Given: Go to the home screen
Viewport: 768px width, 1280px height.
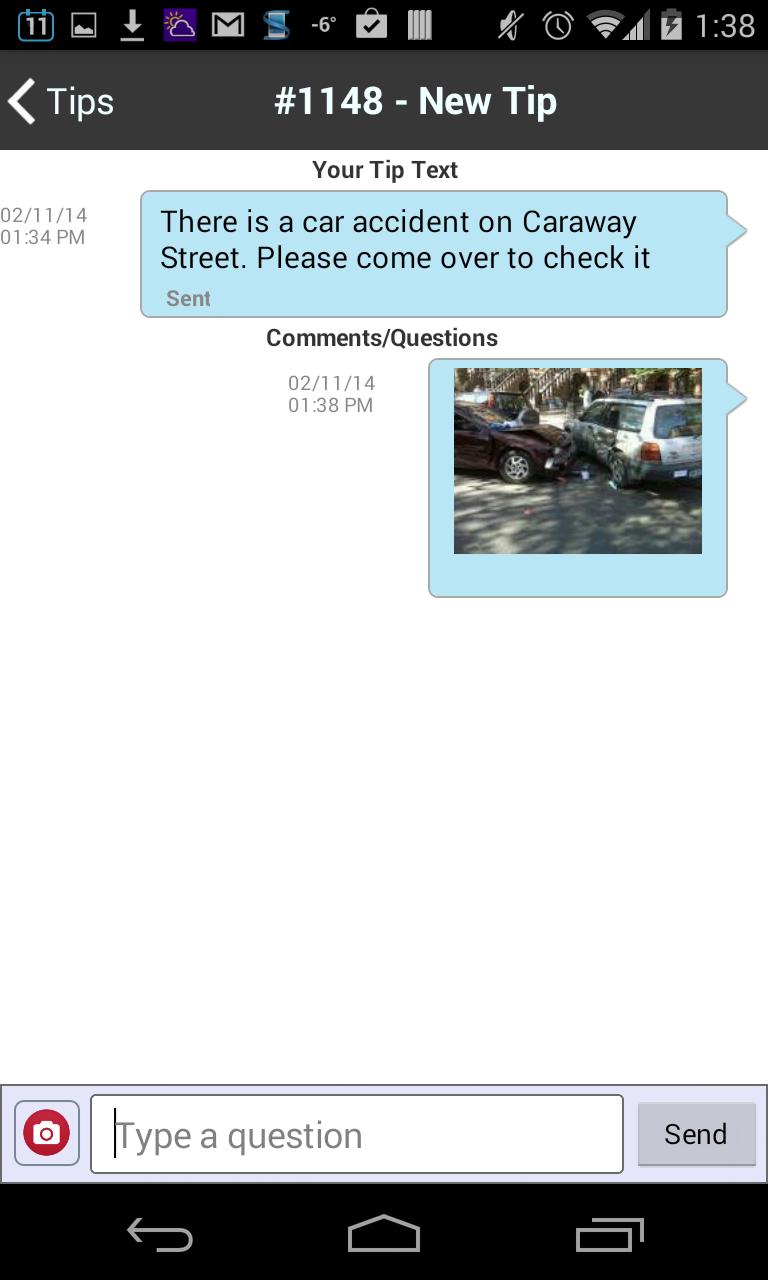Looking at the screenshot, I should (x=383, y=1236).
